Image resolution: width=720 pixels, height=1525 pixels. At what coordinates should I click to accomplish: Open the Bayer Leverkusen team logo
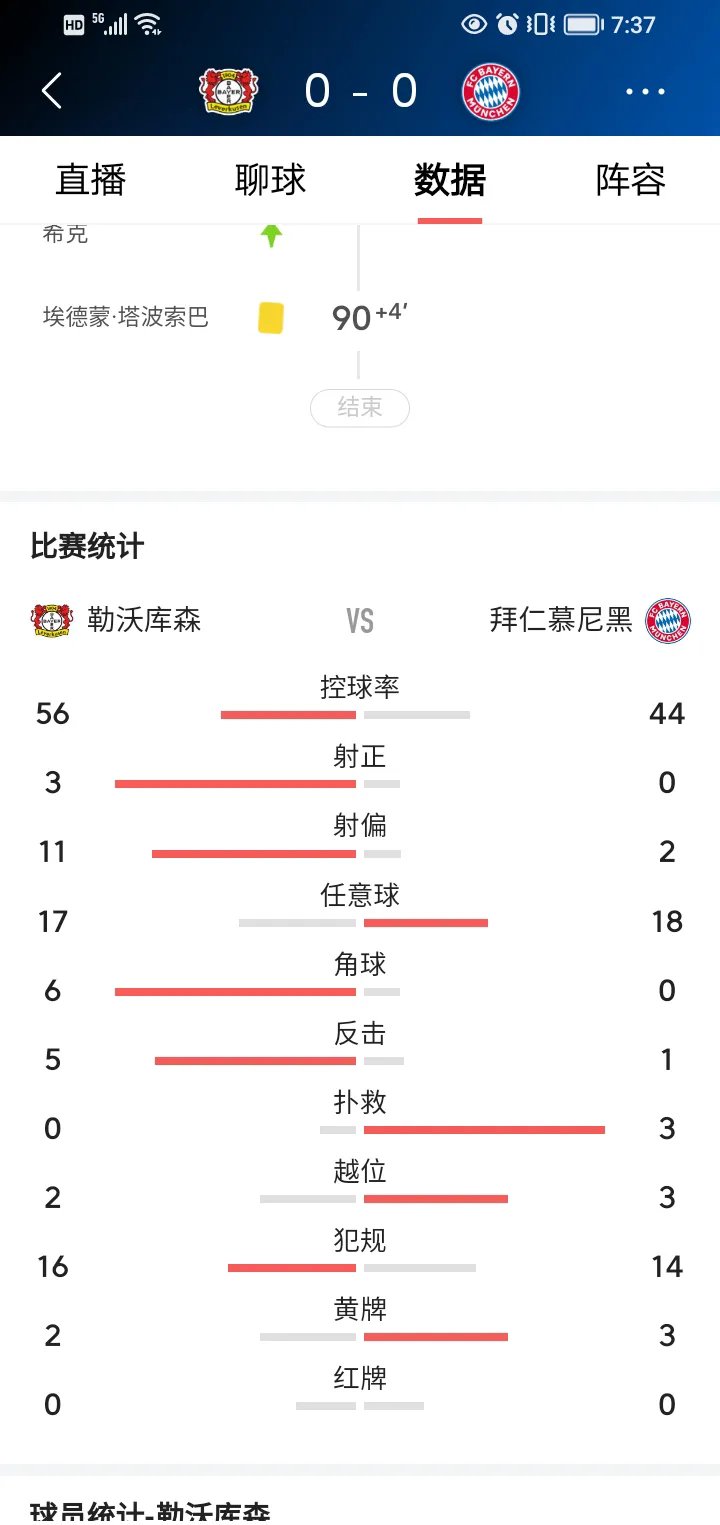click(227, 89)
